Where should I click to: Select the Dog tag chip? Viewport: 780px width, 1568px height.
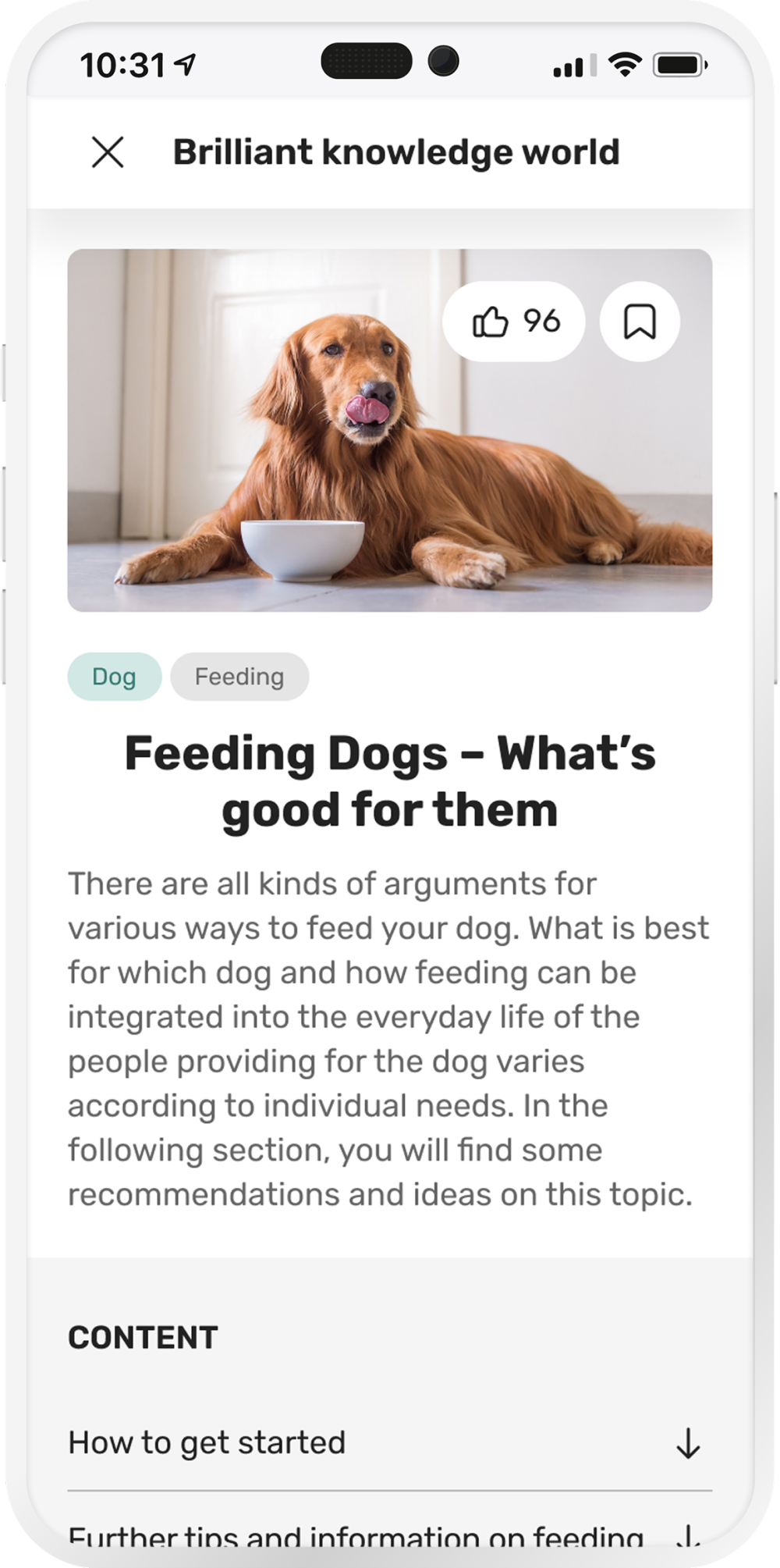click(x=114, y=677)
